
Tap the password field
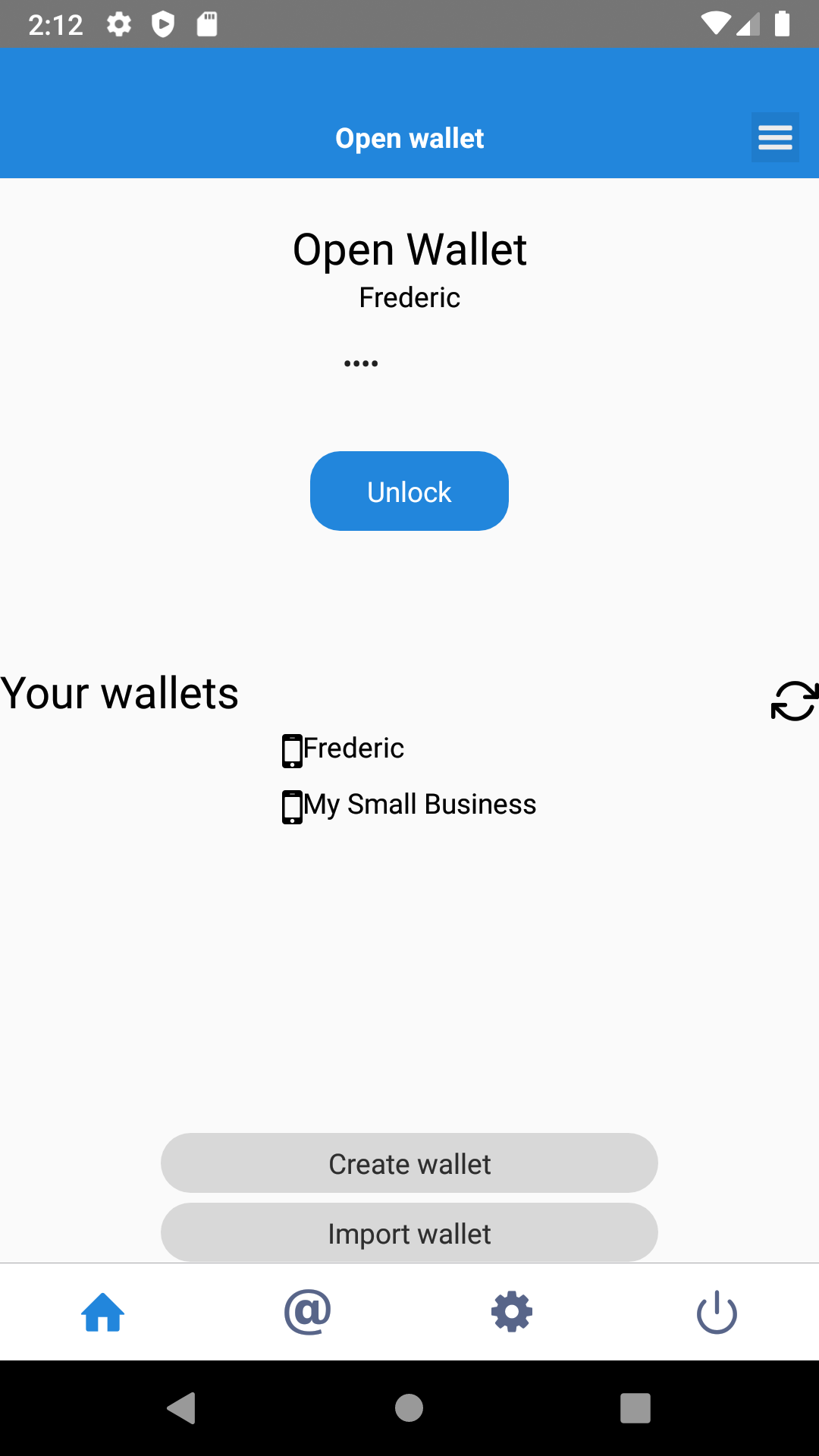(x=409, y=364)
